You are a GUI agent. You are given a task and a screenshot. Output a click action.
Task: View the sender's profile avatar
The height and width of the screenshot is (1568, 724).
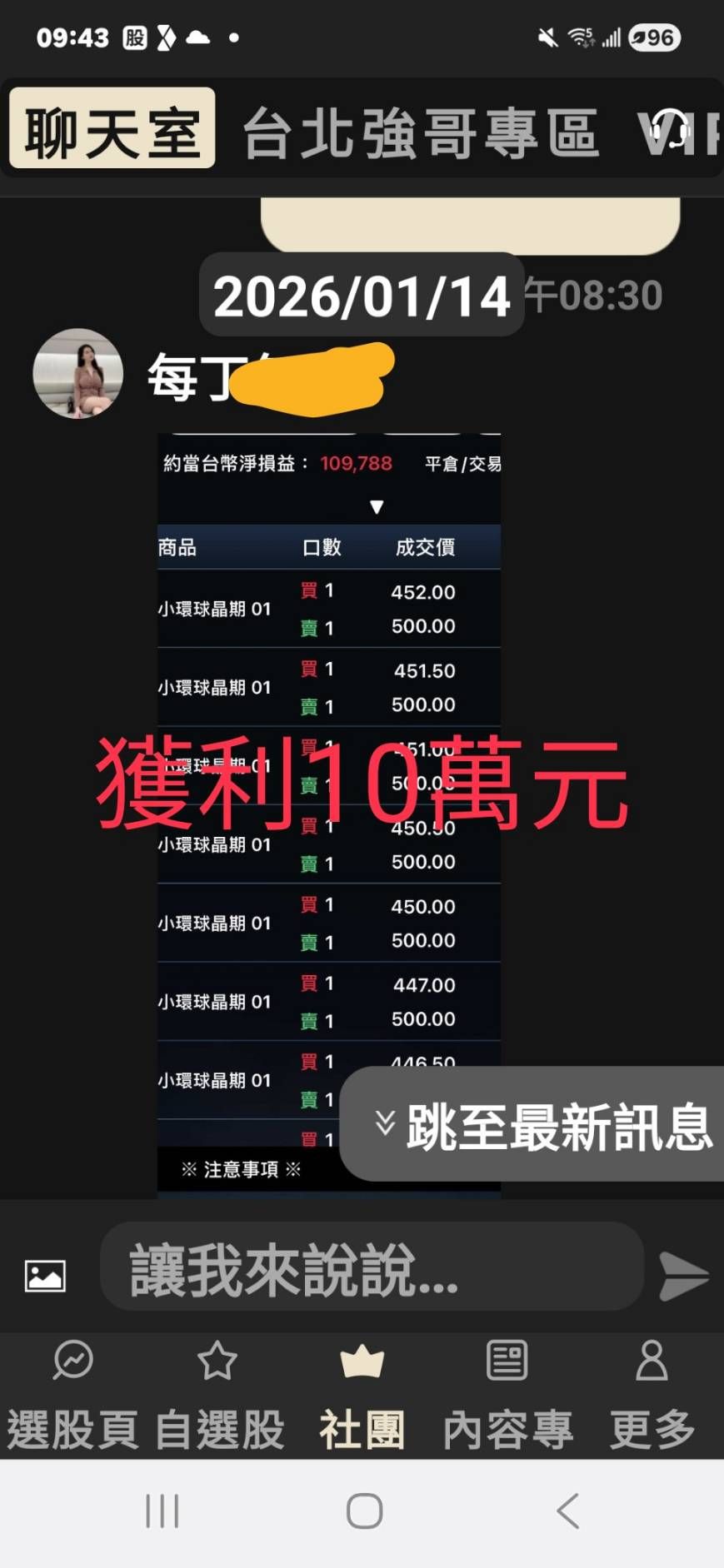(x=78, y=374)
